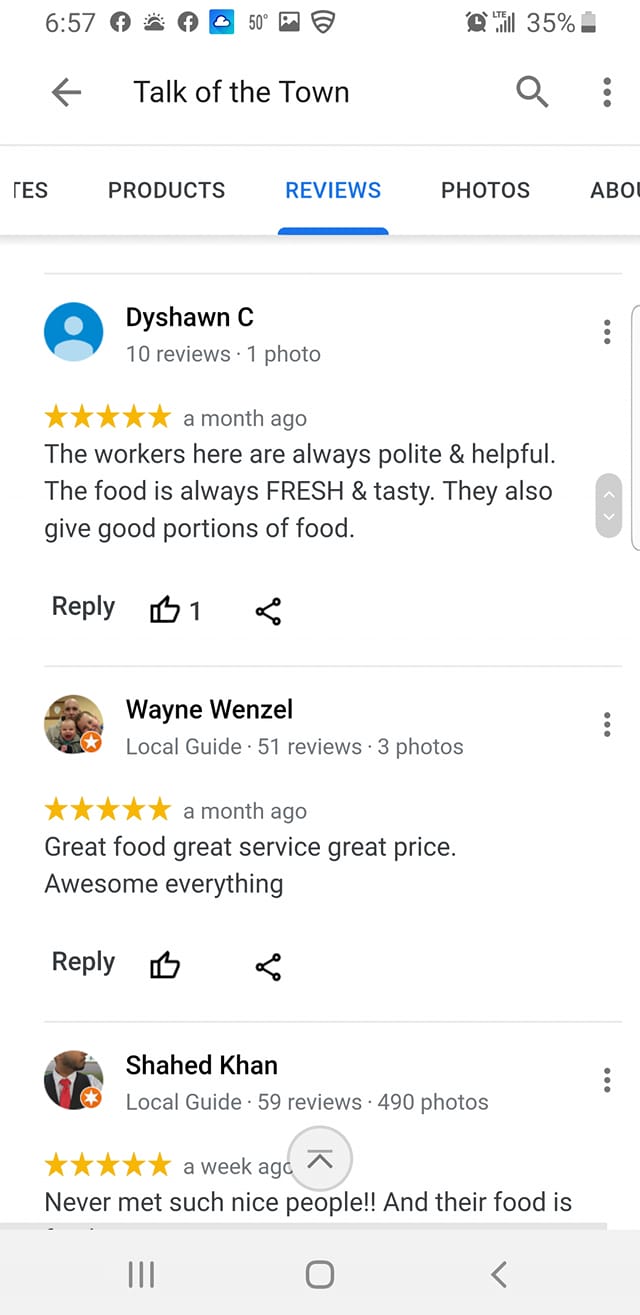Open the top-right overflow menu
This screenshot has height=1315, width=640.
point(607,92)
